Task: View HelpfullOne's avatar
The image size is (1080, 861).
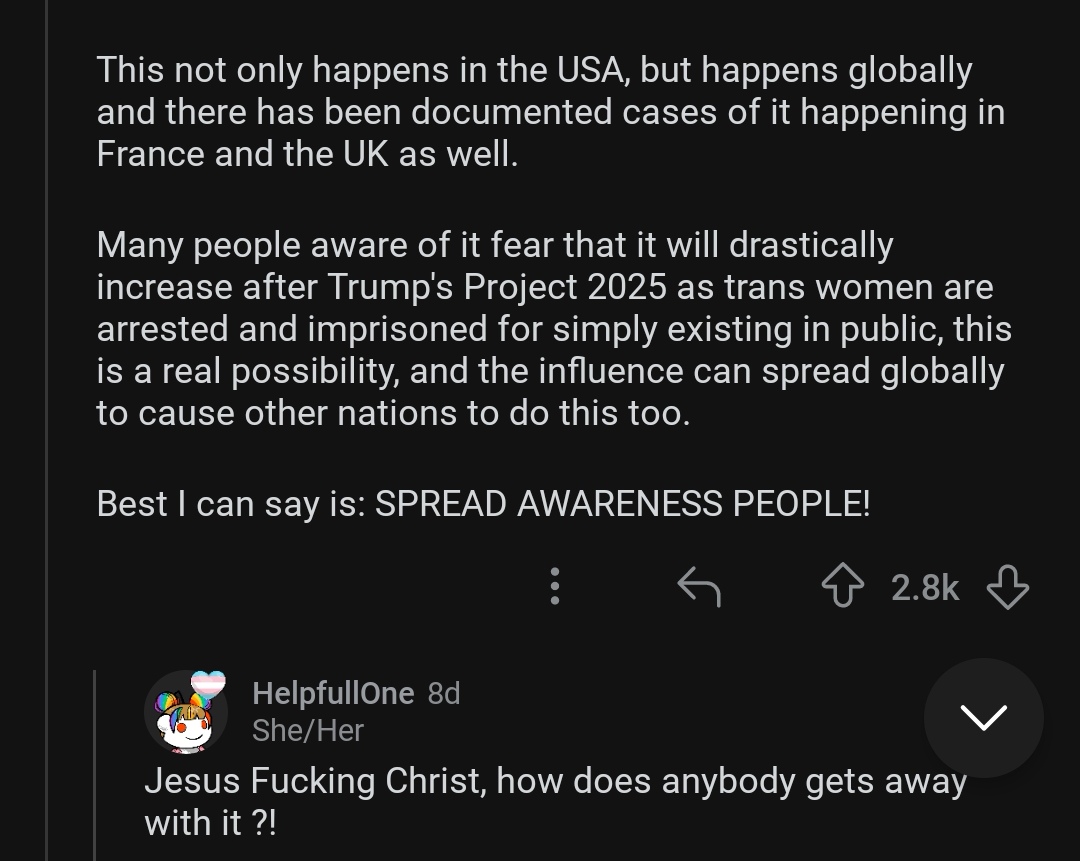Action: (186, 712)
